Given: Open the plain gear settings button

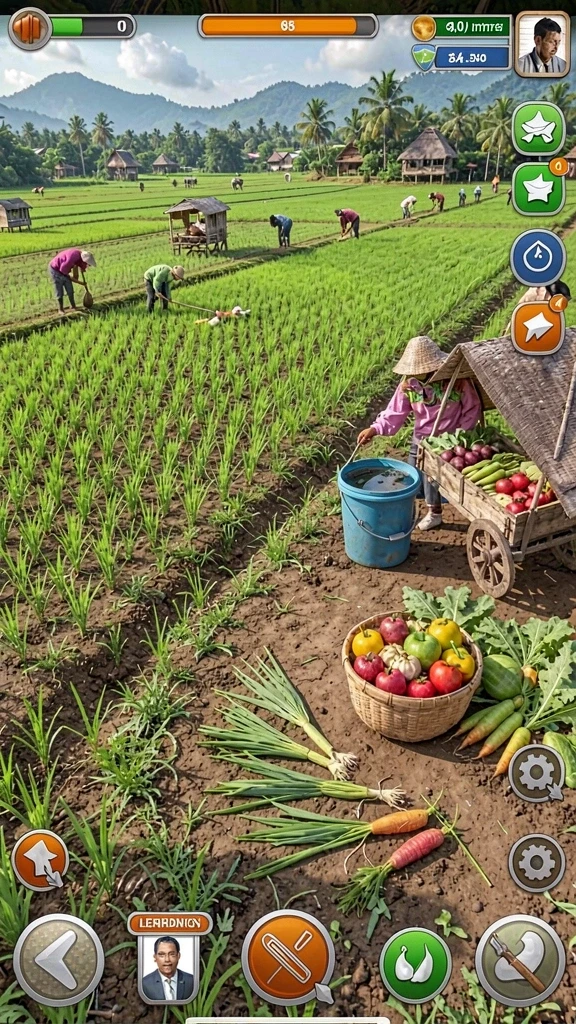Looking at the screenshot, I should 537,863.
